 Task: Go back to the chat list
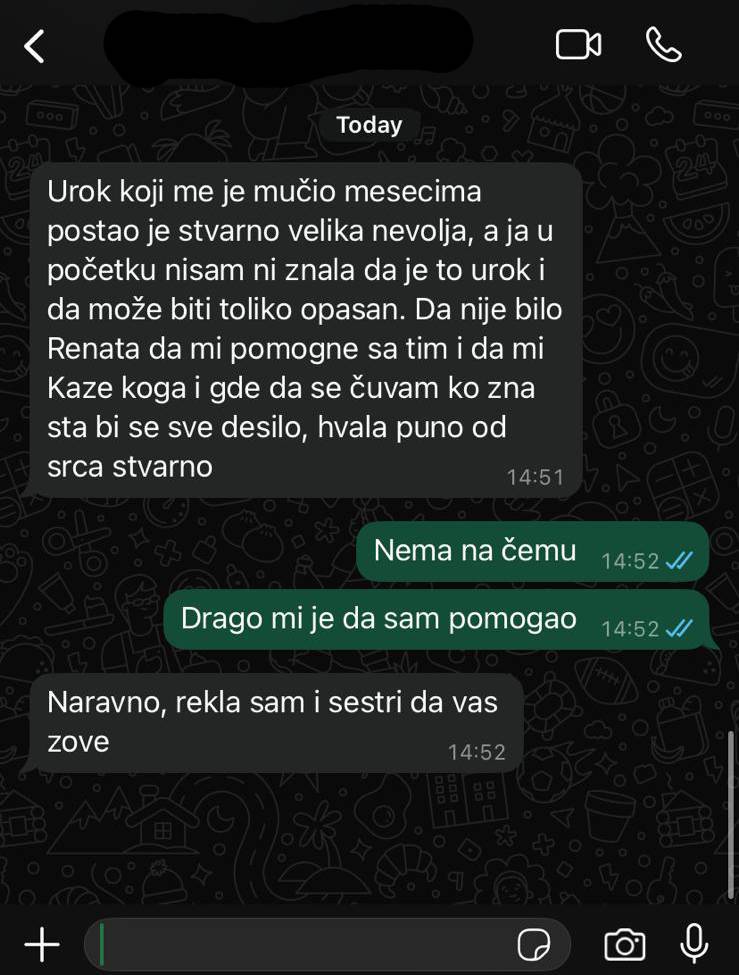35,45
